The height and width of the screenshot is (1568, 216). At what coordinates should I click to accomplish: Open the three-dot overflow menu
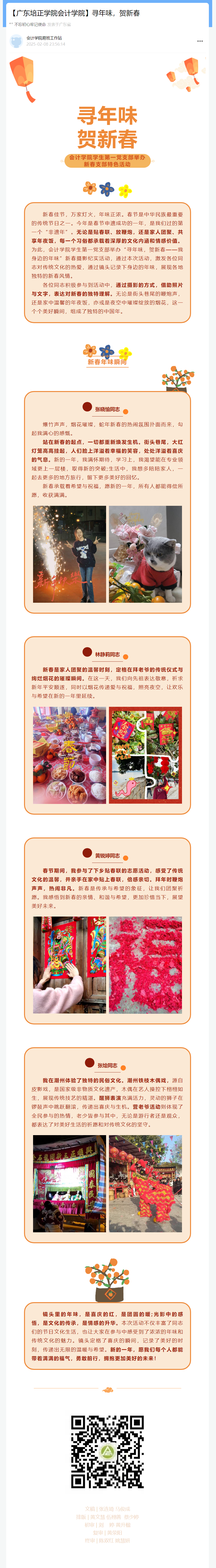point(200,41)
